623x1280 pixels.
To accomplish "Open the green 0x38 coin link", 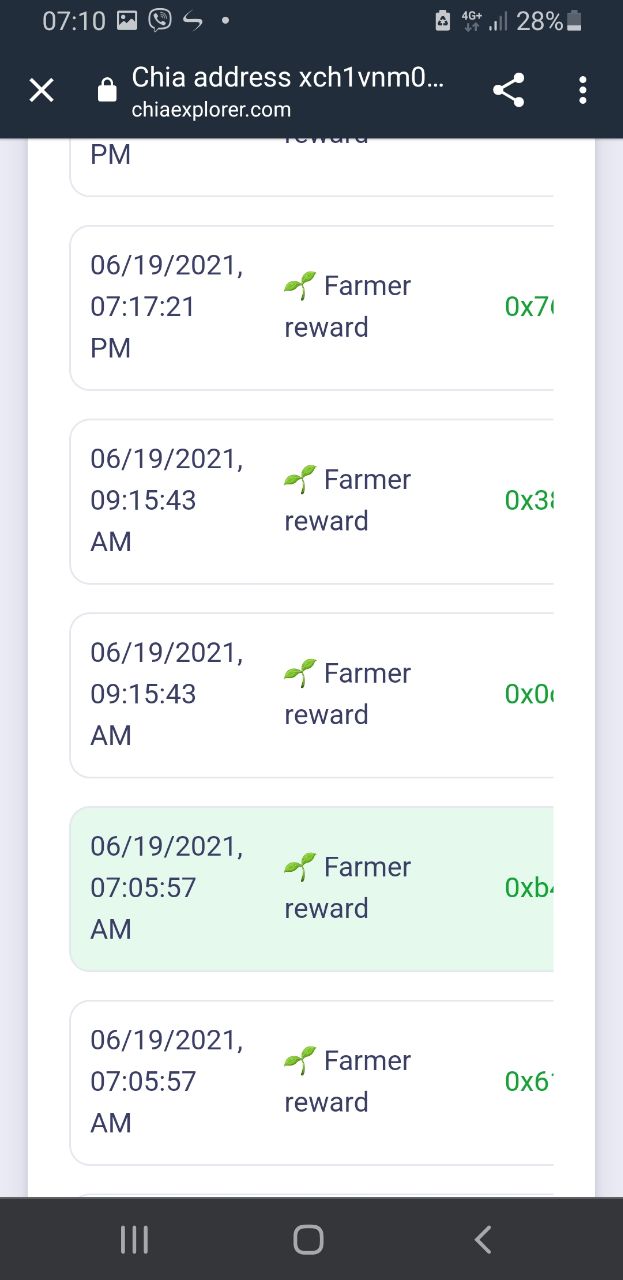I will pyautogui.click(x=529, y=501).
